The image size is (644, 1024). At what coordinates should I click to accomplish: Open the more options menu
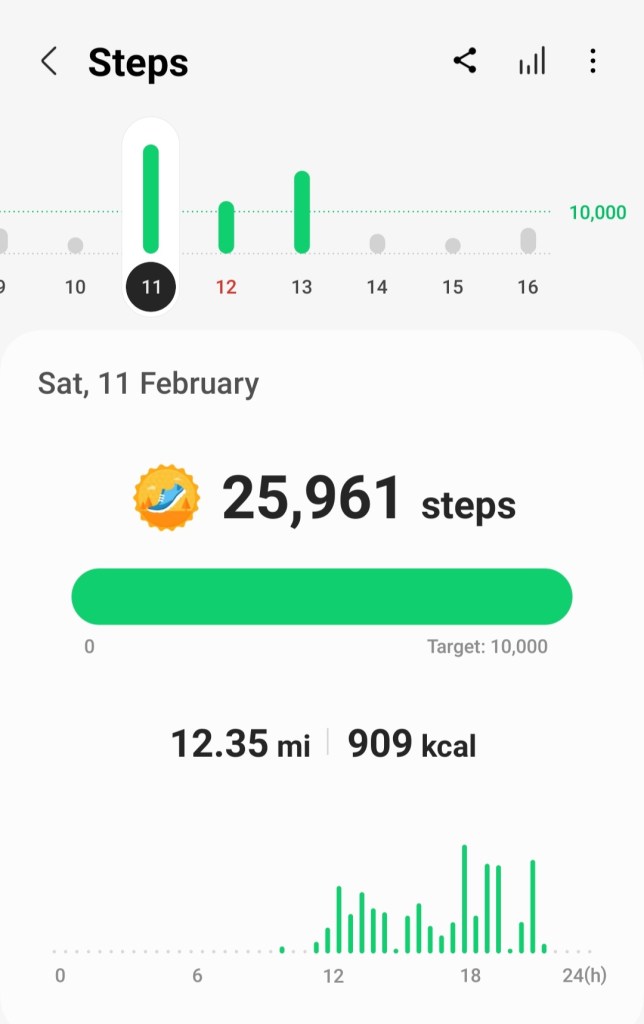[593, 62]
